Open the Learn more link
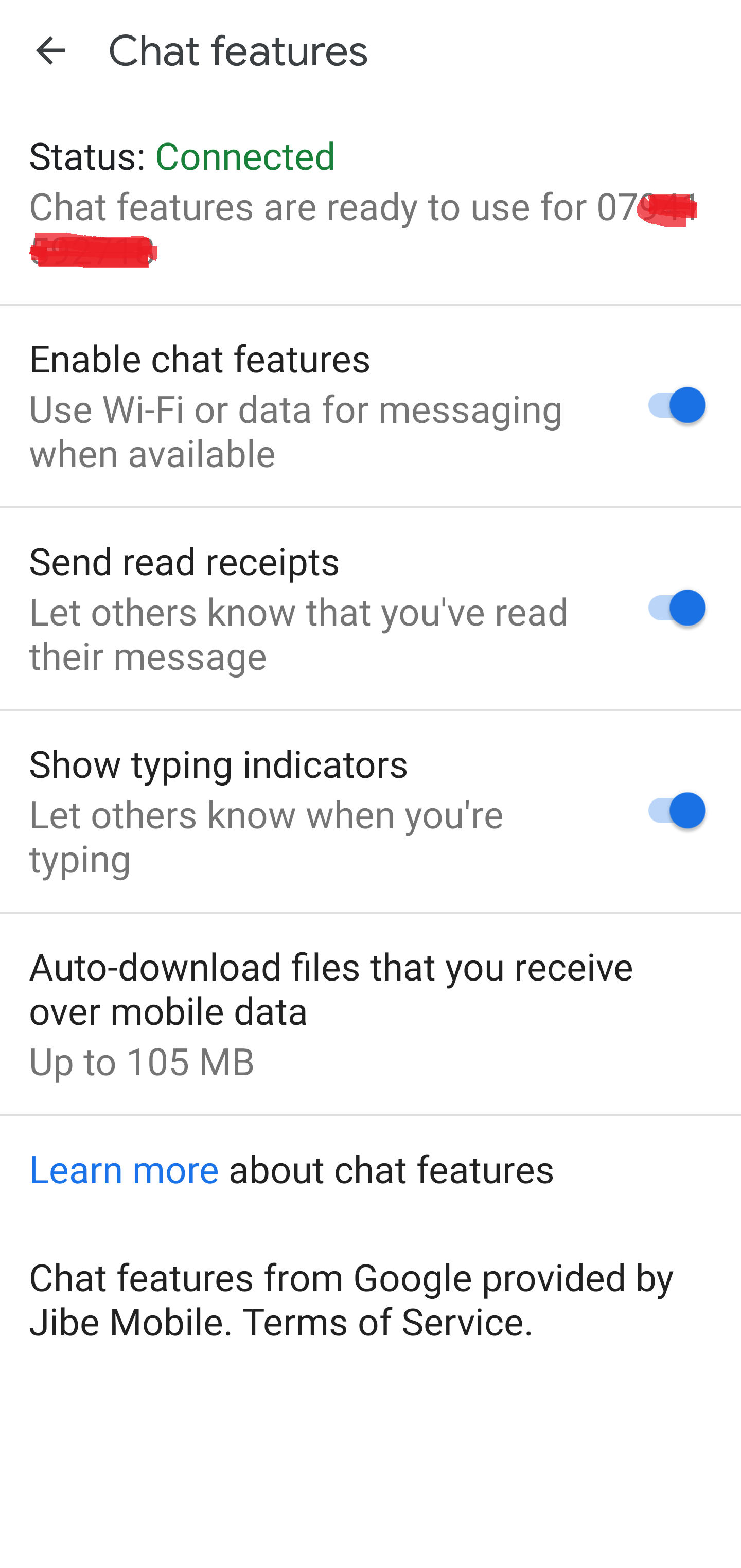This screenshot has height=1568, width=741. coord(124,1170)
